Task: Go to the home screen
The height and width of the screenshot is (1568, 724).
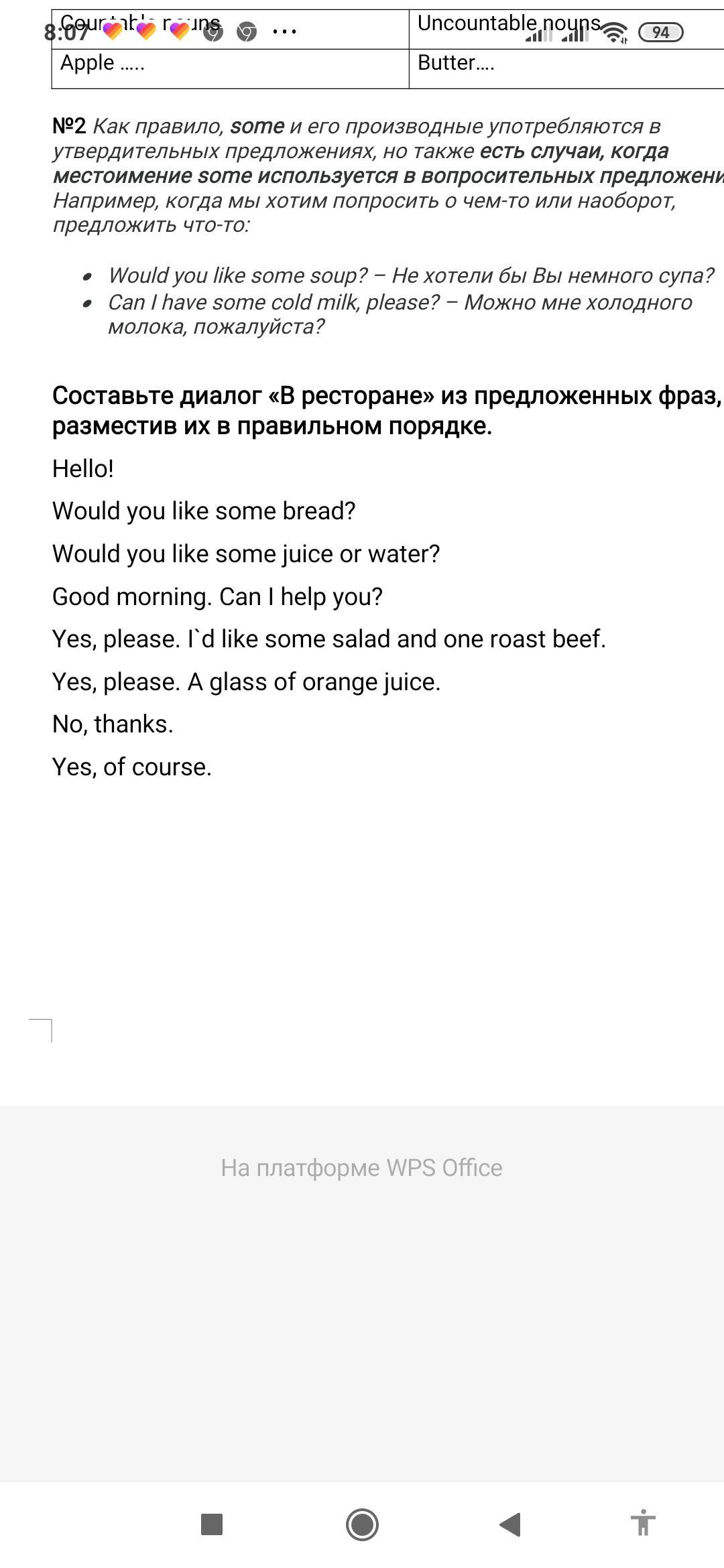Action: click(362, 1524)
